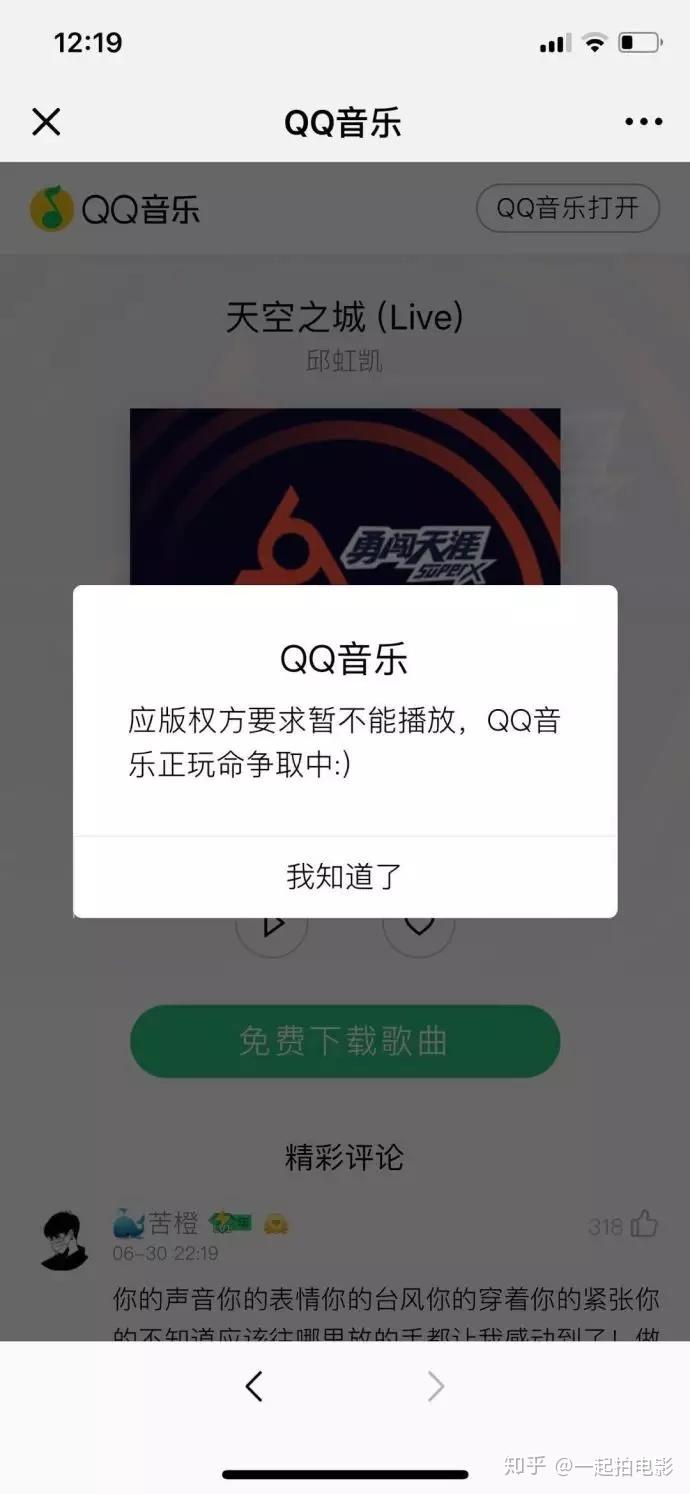The width and height of the screenshot is (690, 1494).
Task: Play the song 天空之城 (Live)
Action: pyautogui.click(x=272, y=927)
